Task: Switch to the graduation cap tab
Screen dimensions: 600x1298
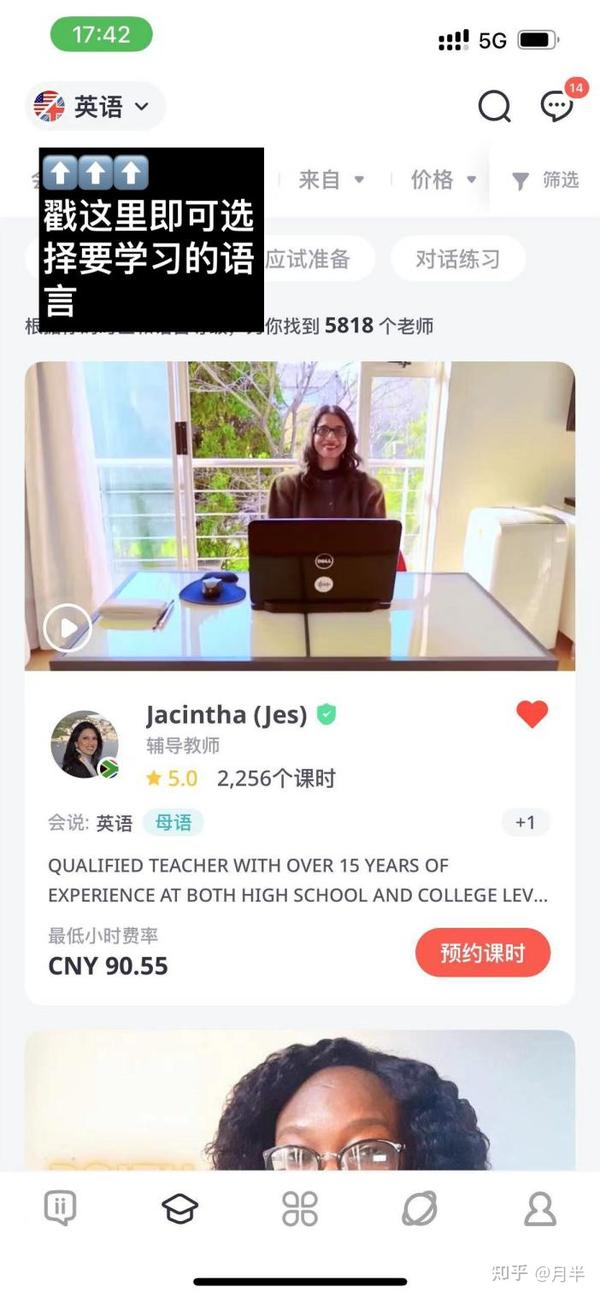Action: (180, 1208)
